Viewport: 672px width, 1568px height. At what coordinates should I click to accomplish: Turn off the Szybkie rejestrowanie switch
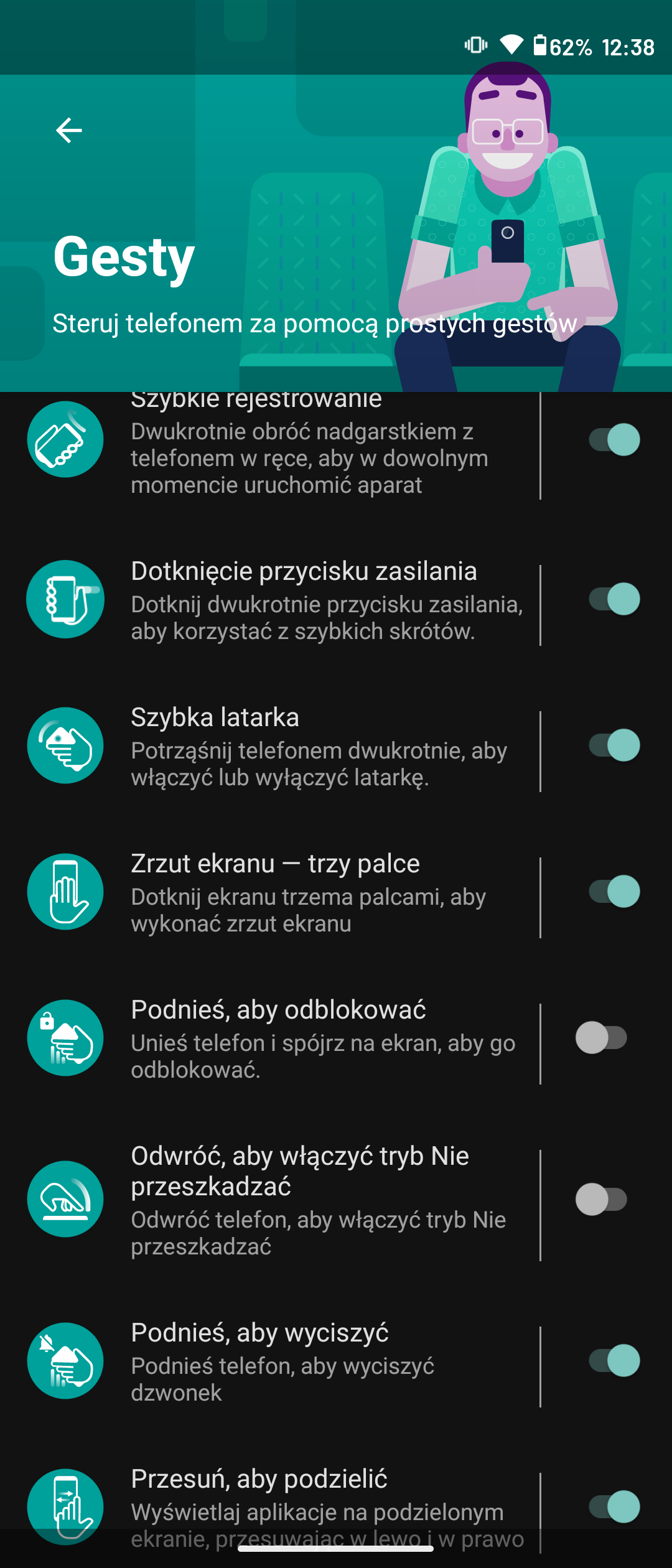coord(614,440)
